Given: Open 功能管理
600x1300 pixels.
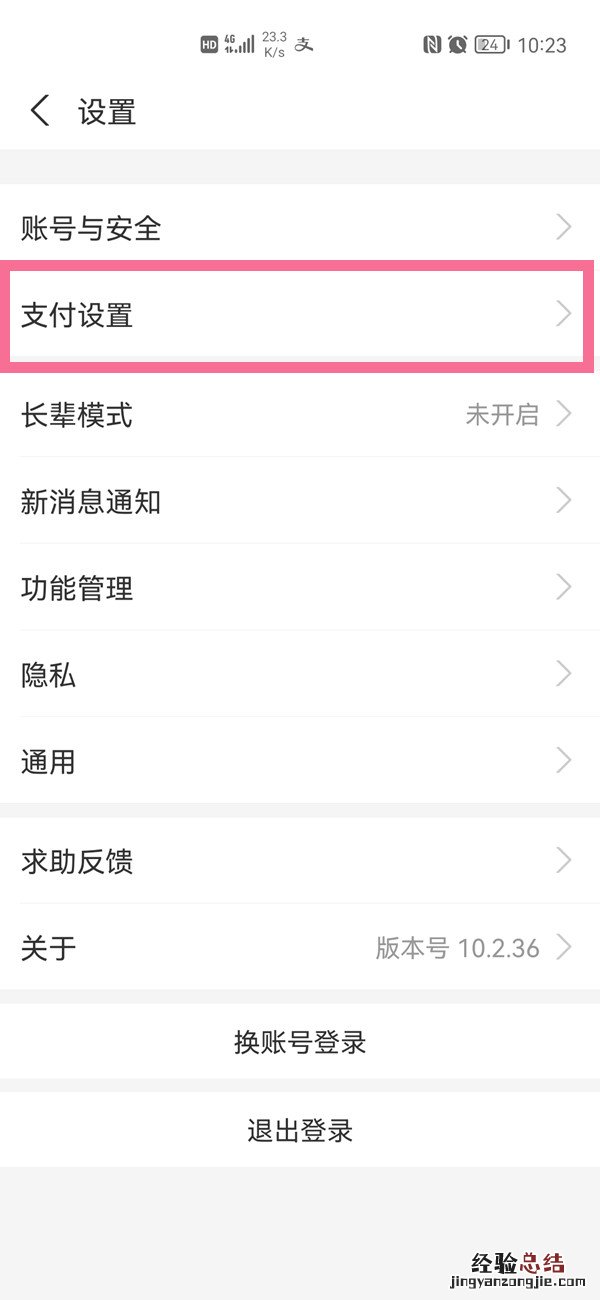Looking at the screenshot, I should [300, 588].
